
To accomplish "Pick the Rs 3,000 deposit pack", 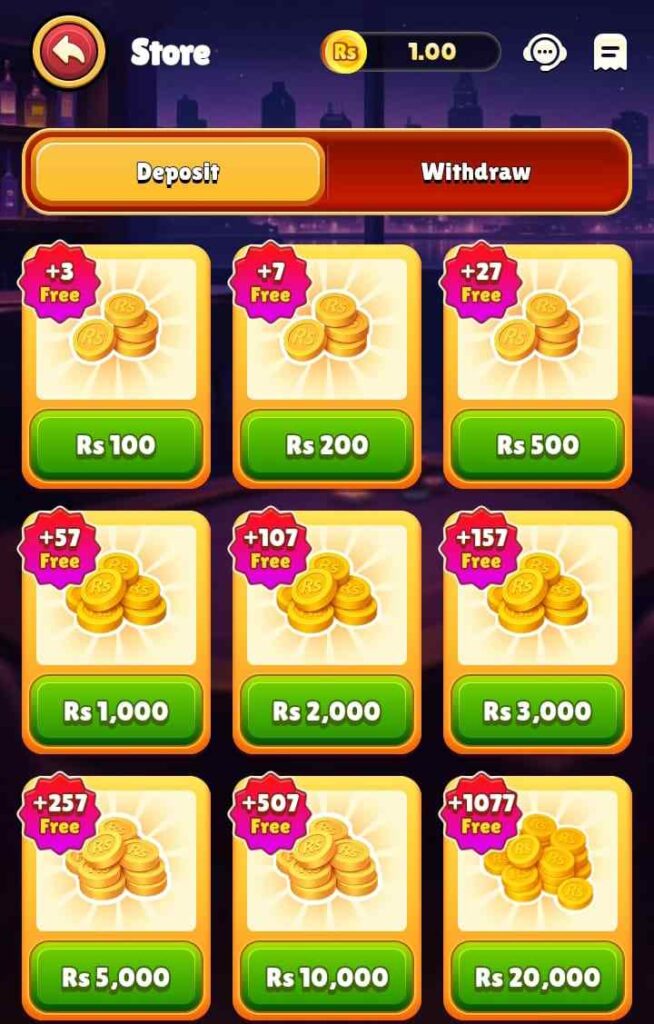I will [538, 711].
